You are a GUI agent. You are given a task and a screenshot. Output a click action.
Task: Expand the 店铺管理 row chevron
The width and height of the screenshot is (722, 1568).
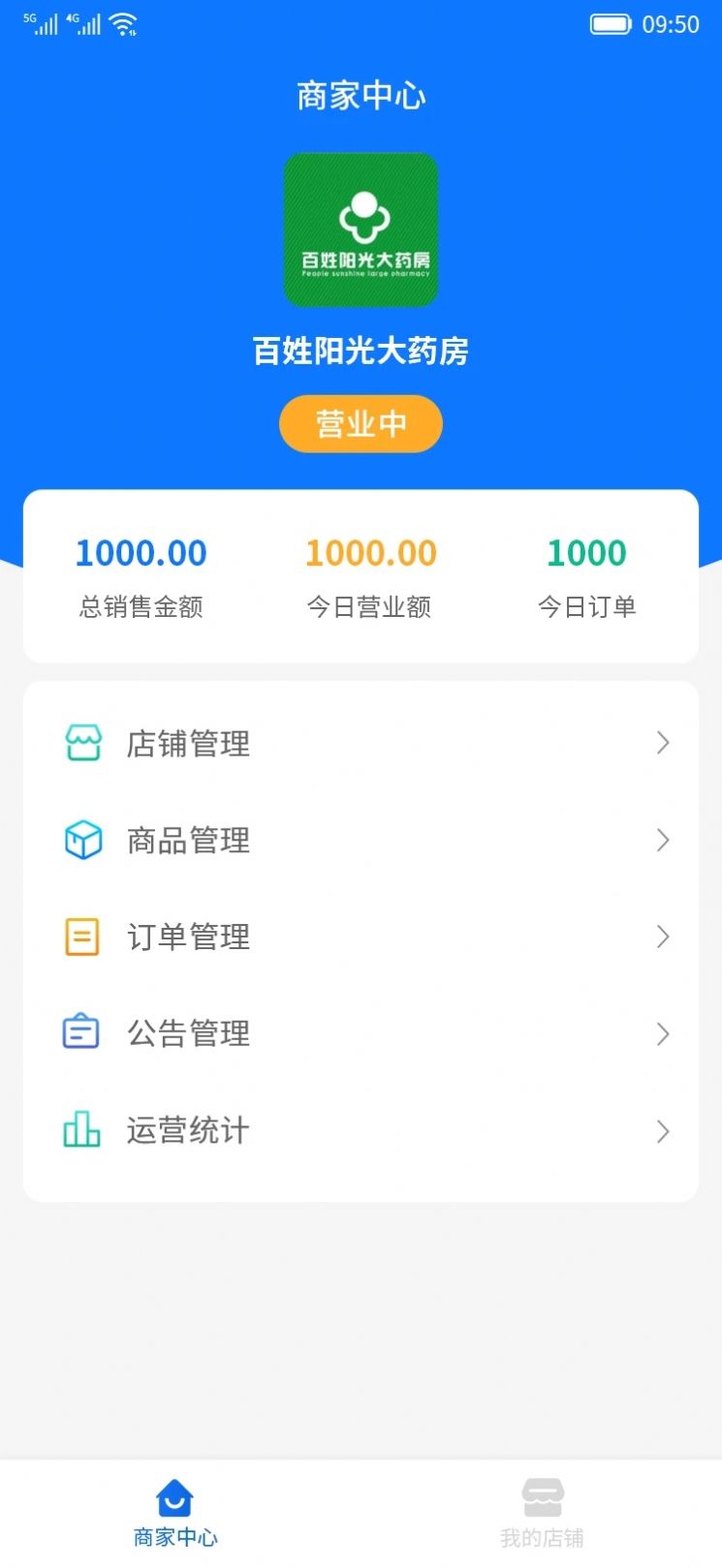point(663,743)
